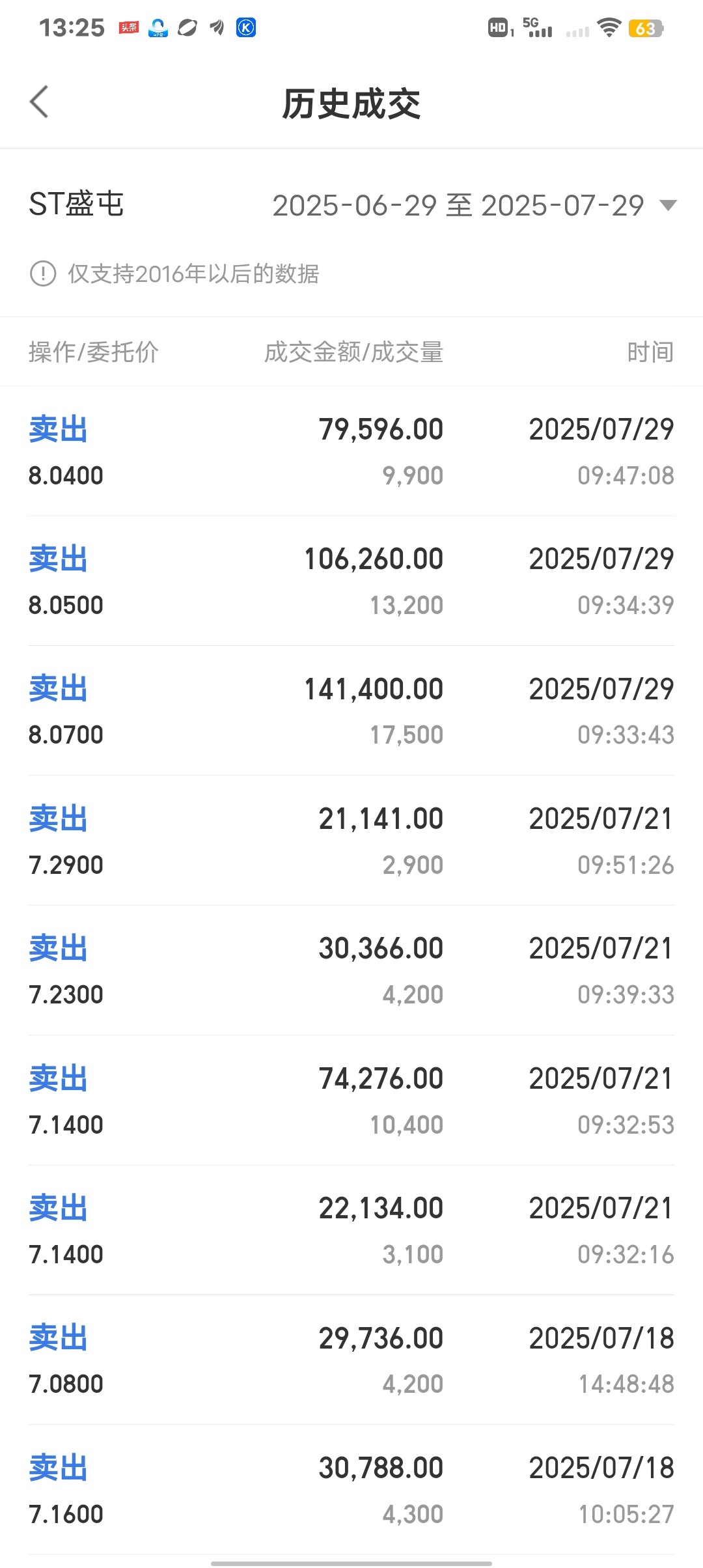
Task: Open the 29,736.00 sell record at 14:48:48
Action: pyautogui.click(x=351, y=1360)
